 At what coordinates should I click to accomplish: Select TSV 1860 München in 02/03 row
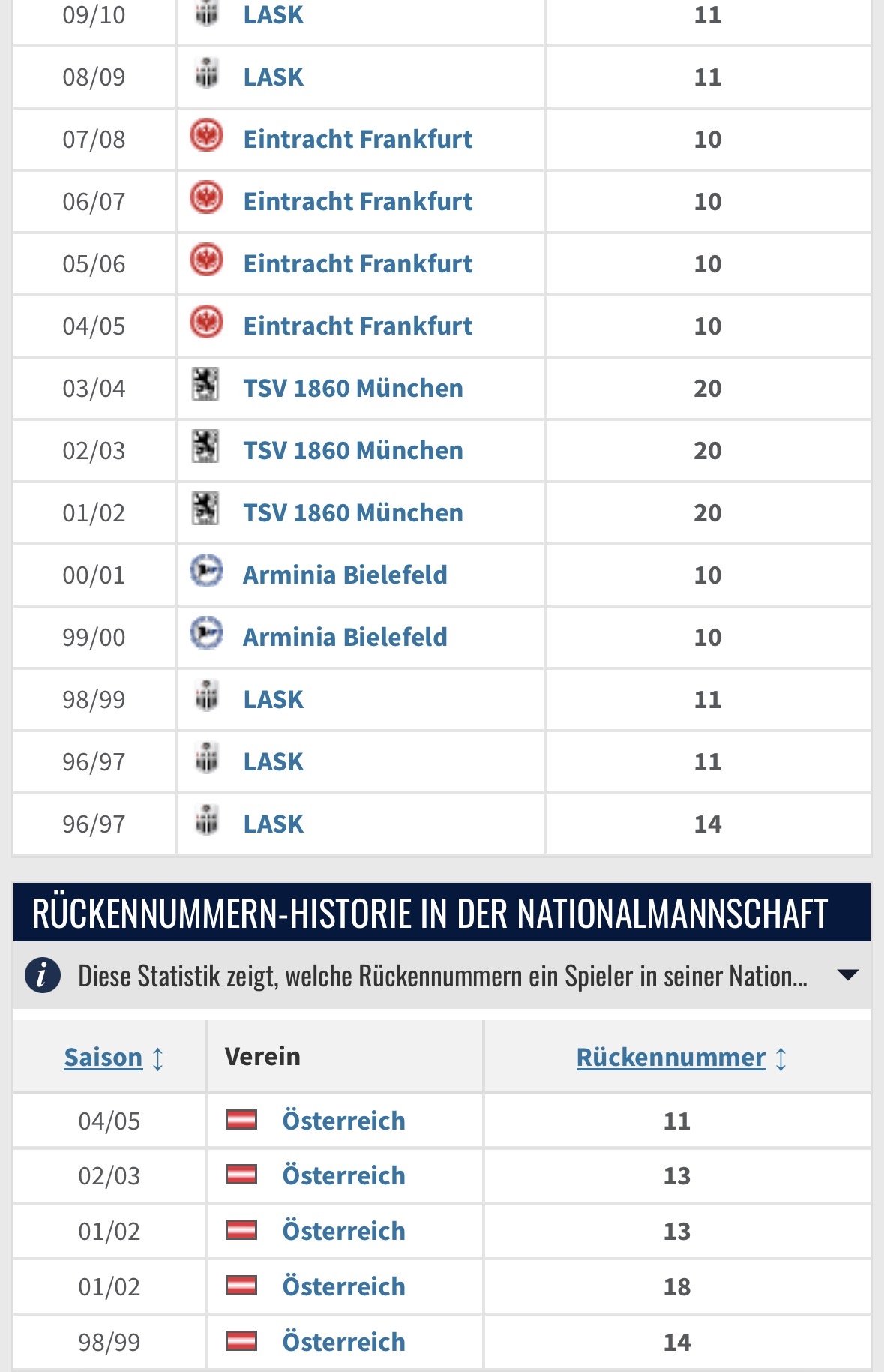click(353, 451)
